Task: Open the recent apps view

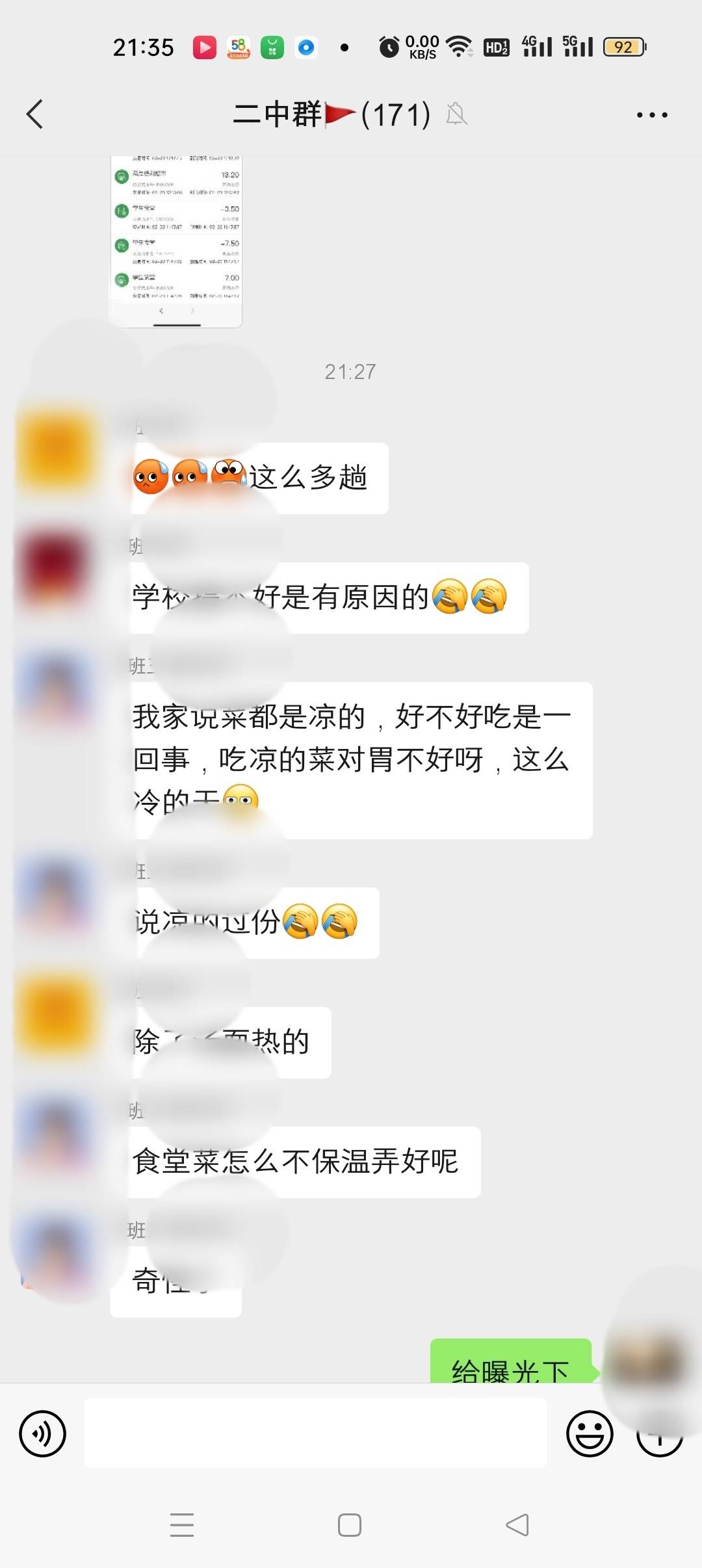Action: pos(182,1525)
